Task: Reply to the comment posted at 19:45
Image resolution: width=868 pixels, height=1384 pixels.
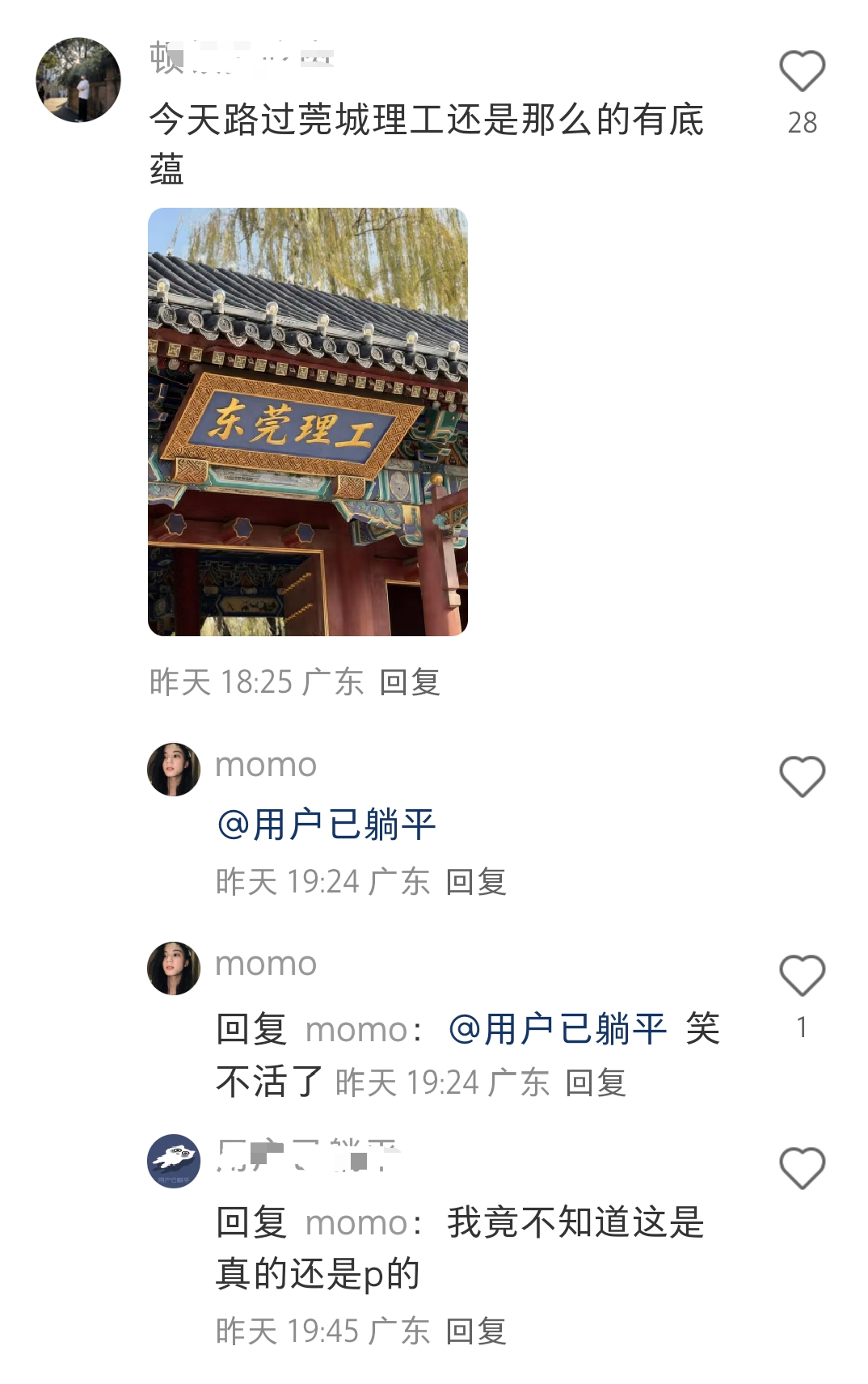Action: [476, 1331]
